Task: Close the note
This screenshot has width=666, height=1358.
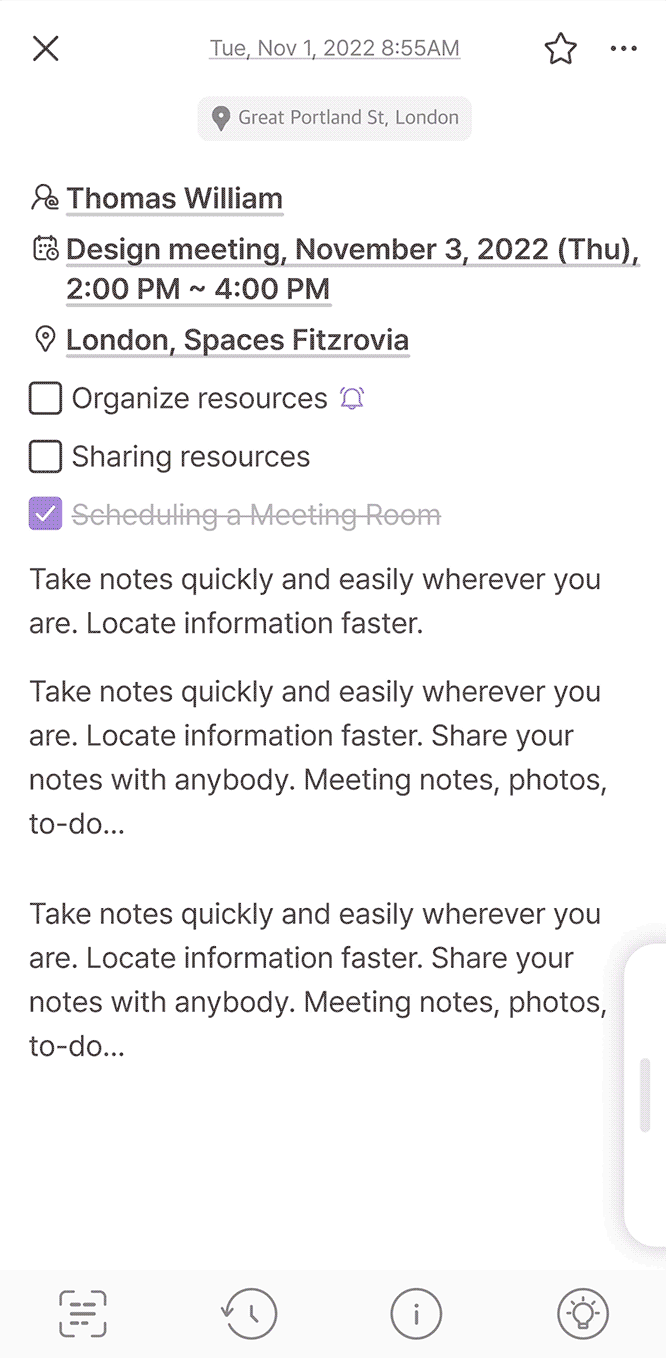Action: 46,48
